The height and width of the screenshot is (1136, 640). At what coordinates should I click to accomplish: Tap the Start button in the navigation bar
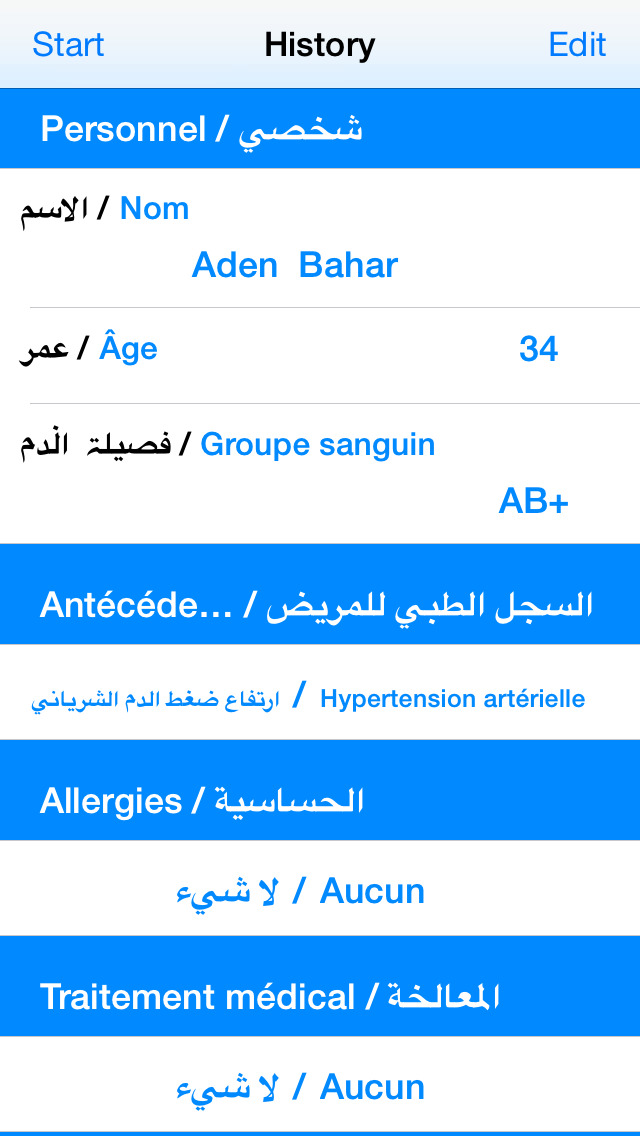tap(68, 45)
